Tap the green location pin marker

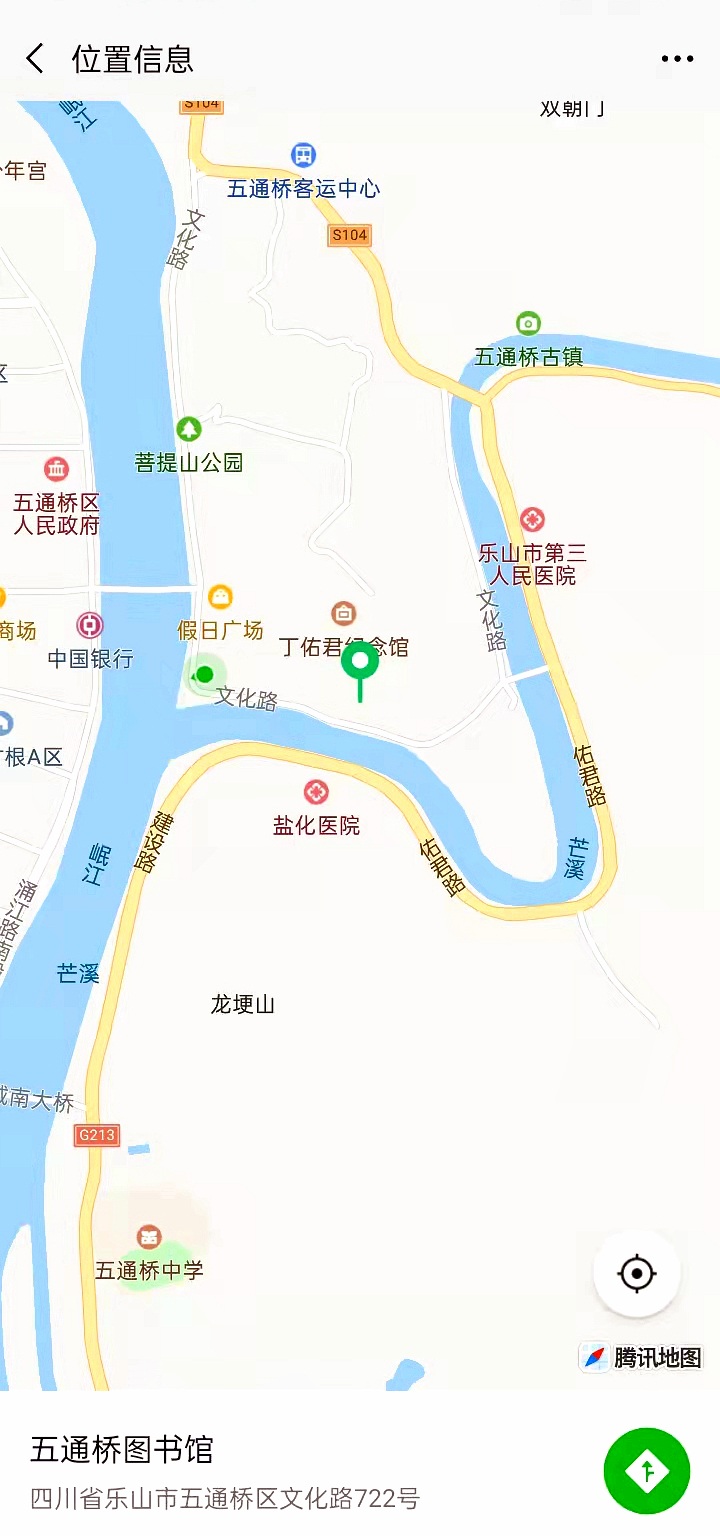point(360,662)
